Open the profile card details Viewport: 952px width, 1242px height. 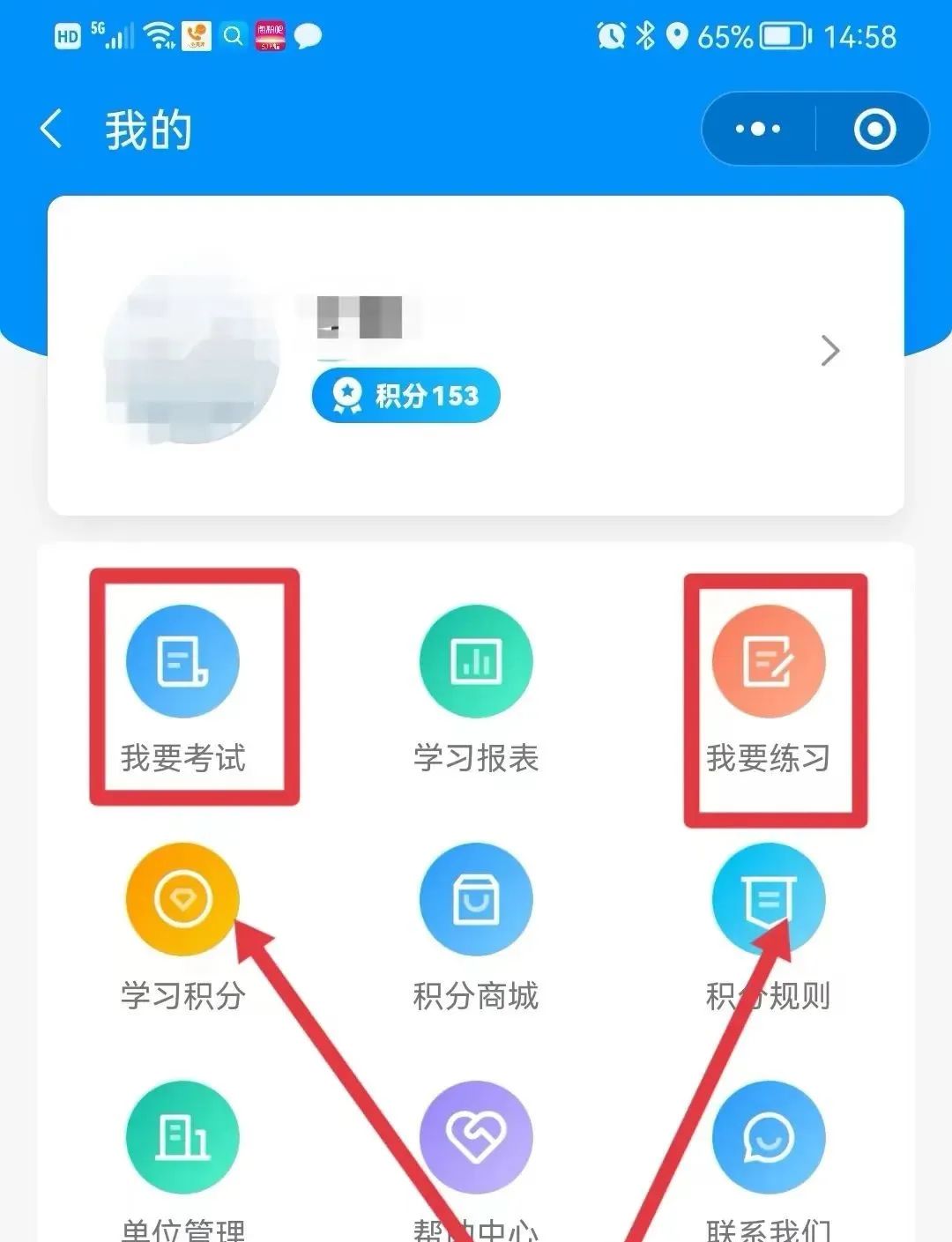(829, 351)
